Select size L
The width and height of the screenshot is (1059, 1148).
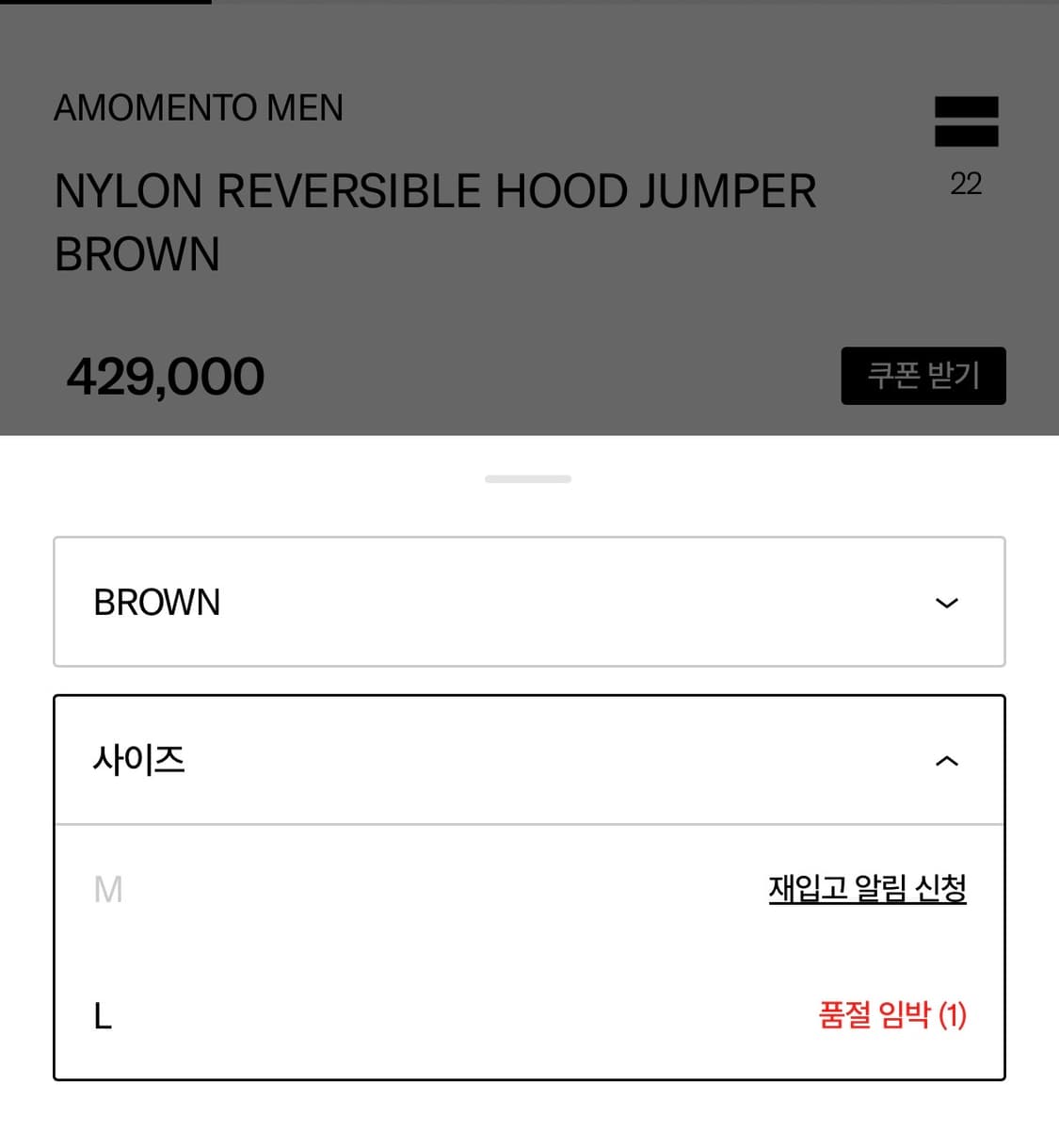click(x=102, y=1014)
